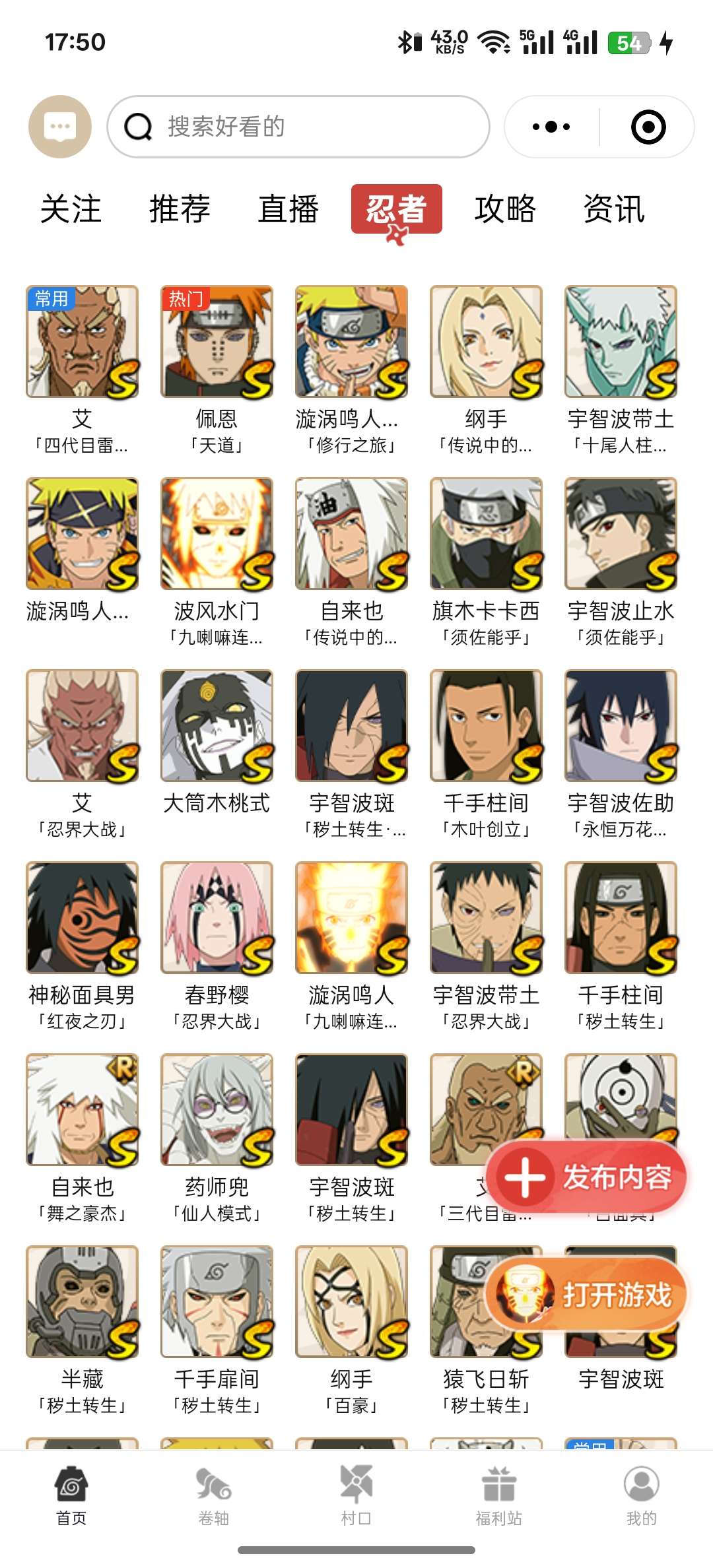
Task: Open the 福利站 bottom tab
Action: [499, 1495]
